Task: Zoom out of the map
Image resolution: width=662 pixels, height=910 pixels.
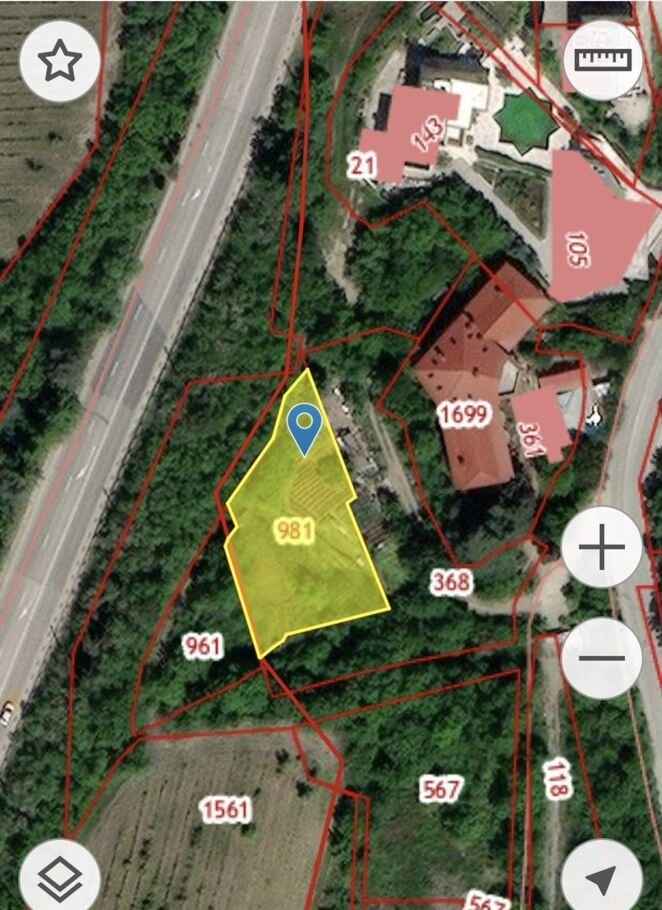Action: (x=602, y=658)
